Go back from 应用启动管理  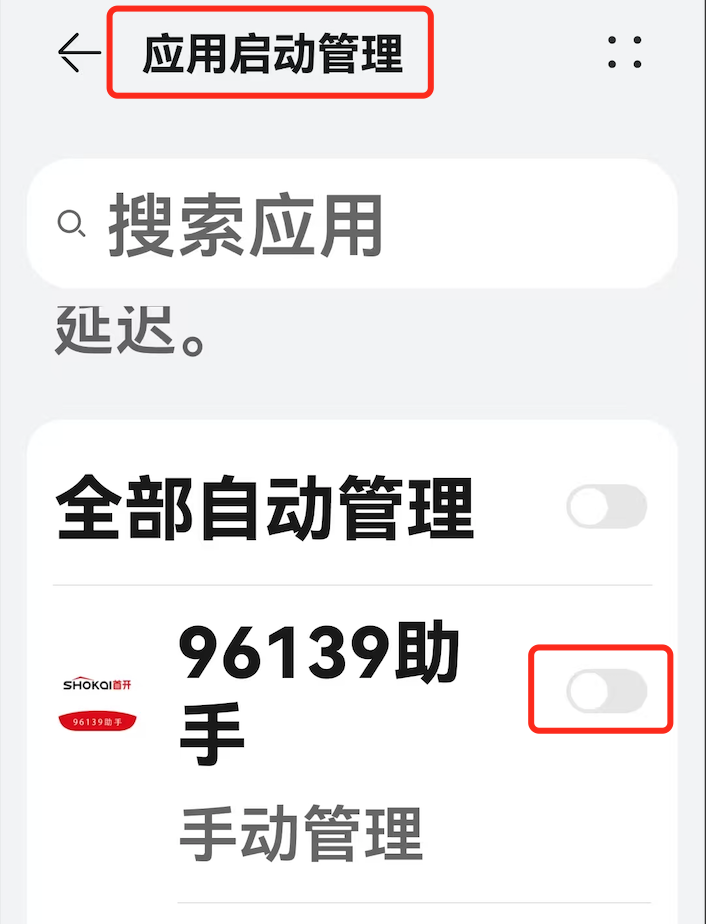click(x=79, y=53)
